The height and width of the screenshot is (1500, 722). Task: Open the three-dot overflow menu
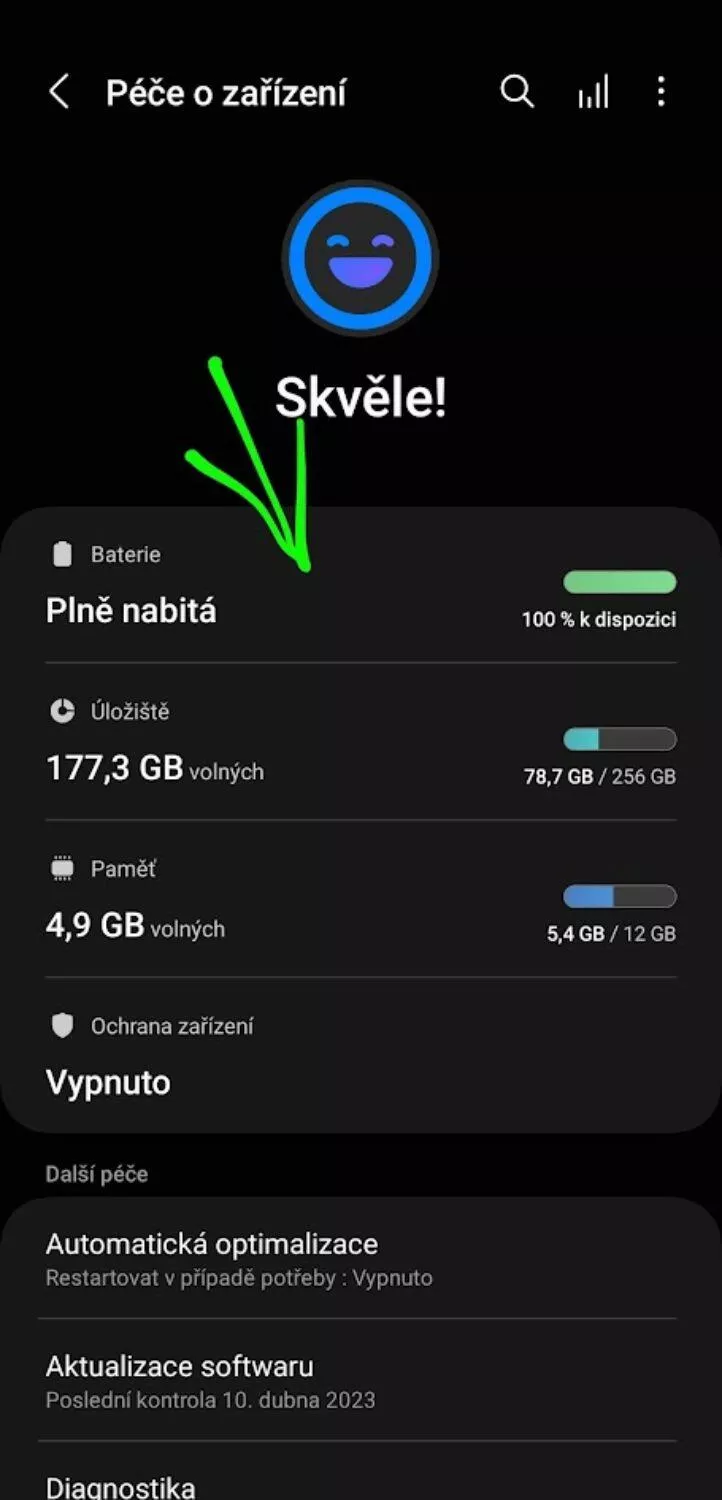click(661, 92)
